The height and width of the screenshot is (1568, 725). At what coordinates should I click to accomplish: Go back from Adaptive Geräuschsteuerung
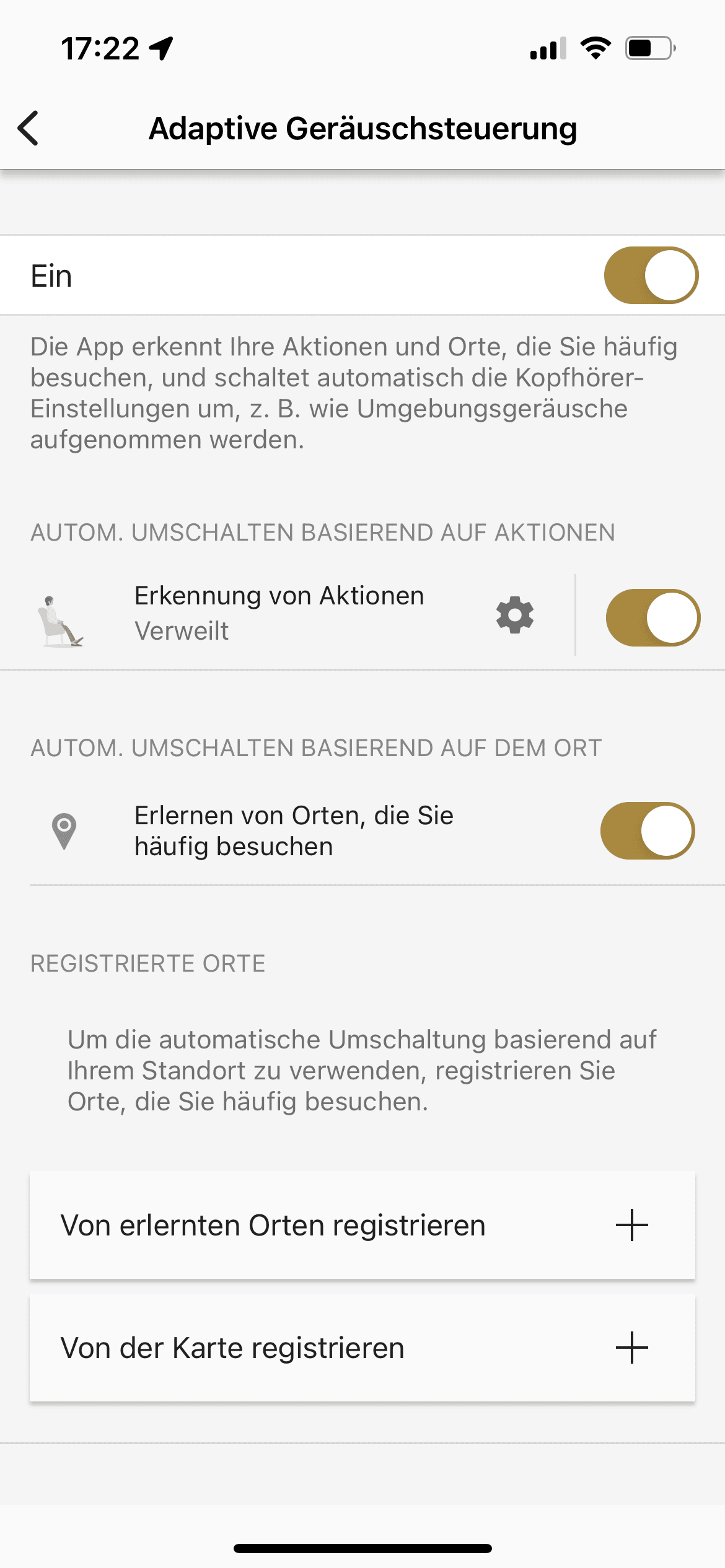pos(29,128)
